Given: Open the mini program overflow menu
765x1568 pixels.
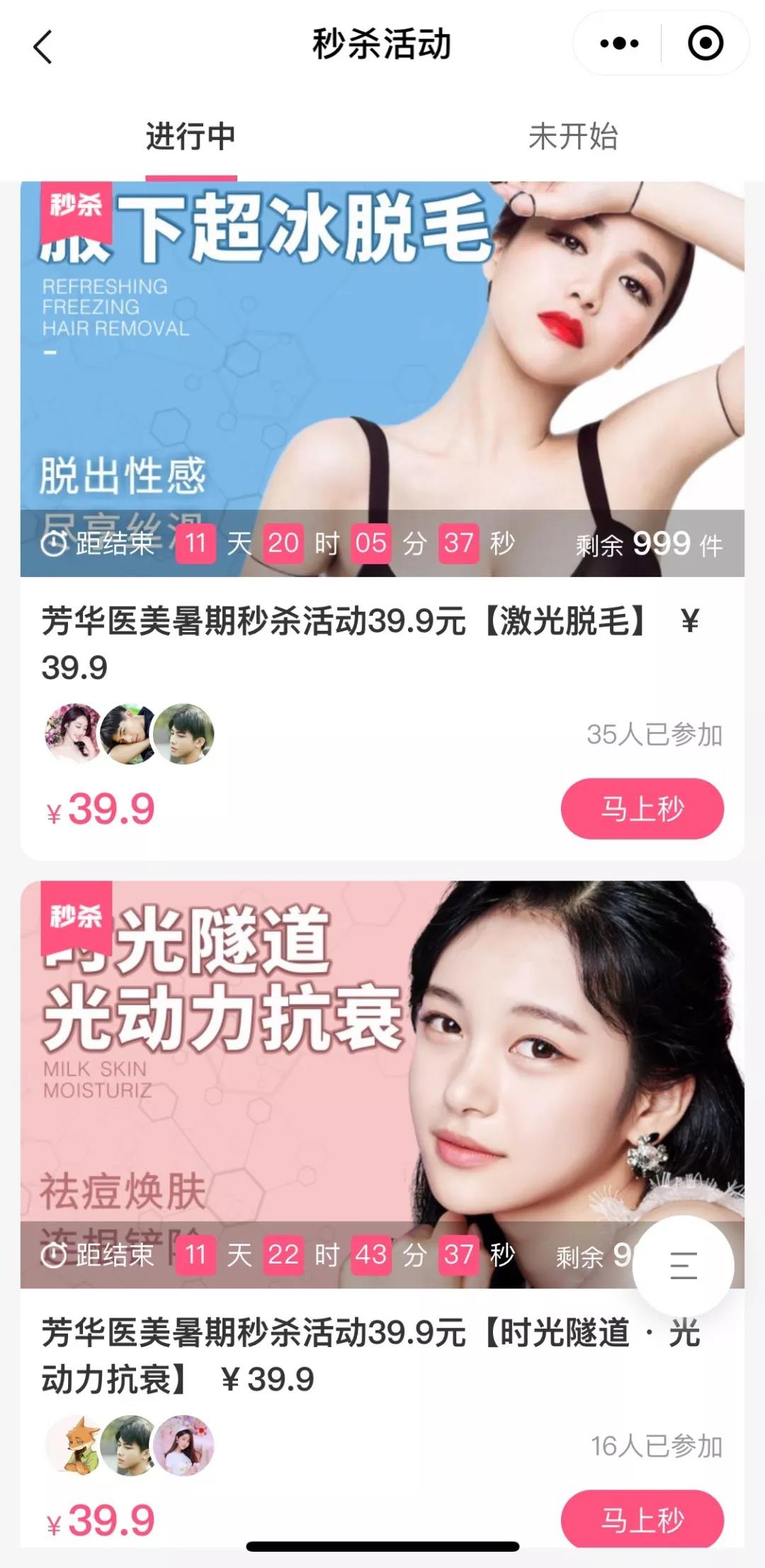Looking at the screenshot, I should [618, 44].
